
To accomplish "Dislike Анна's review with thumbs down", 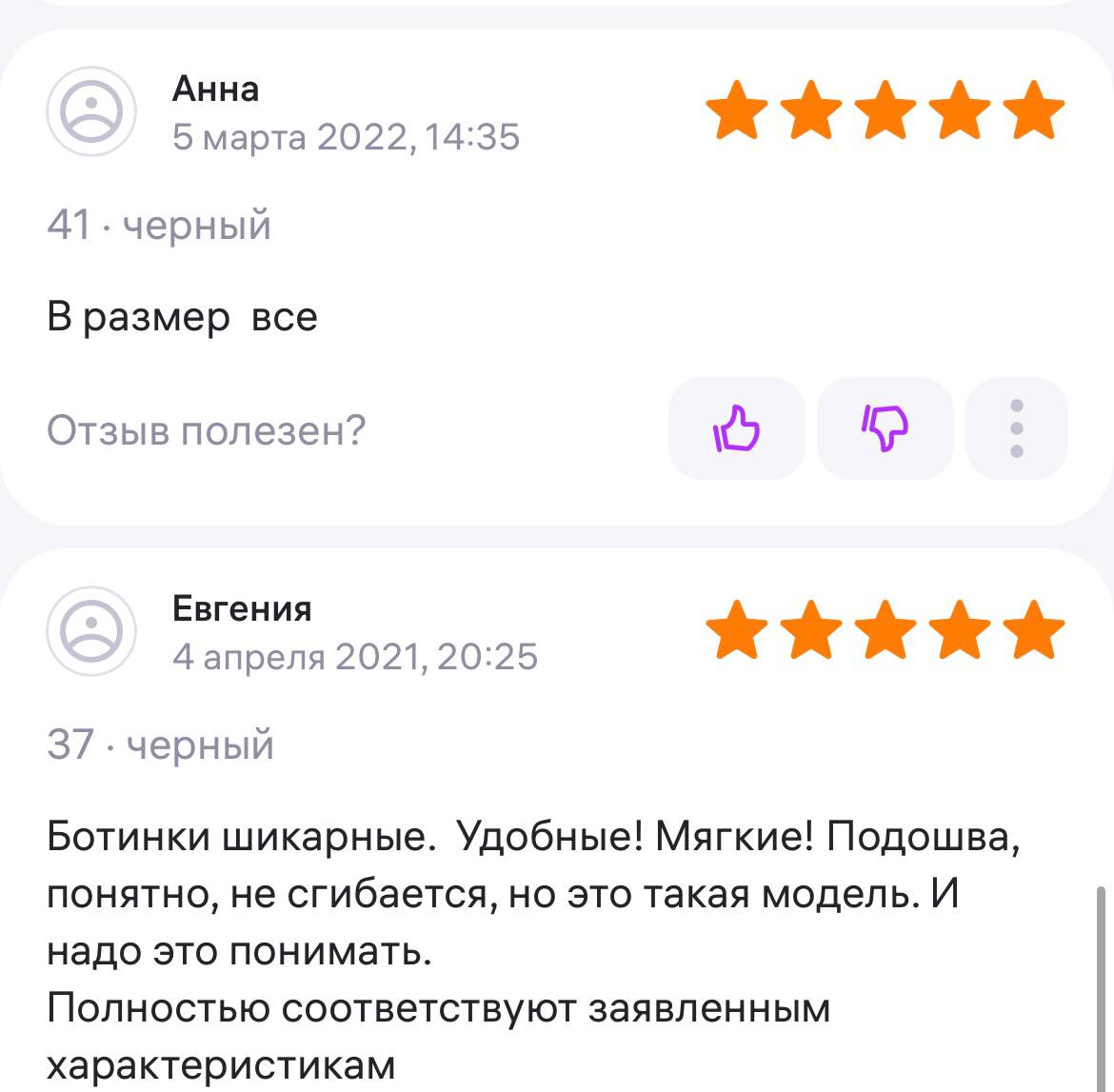I will click(x=885, y=428).
